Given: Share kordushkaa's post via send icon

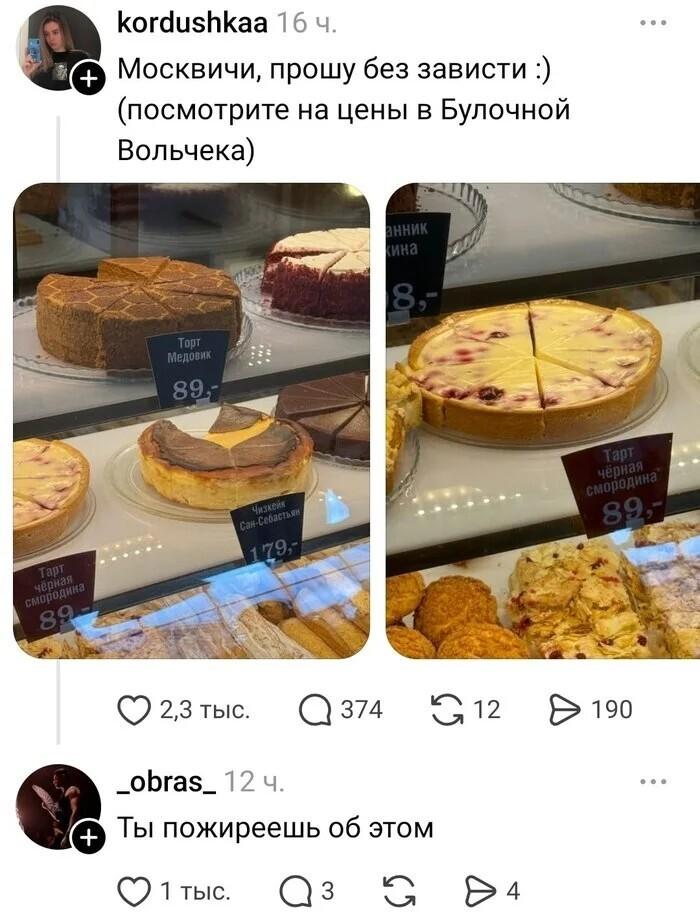Looking at the screenshot, I should tap(564, 710).
